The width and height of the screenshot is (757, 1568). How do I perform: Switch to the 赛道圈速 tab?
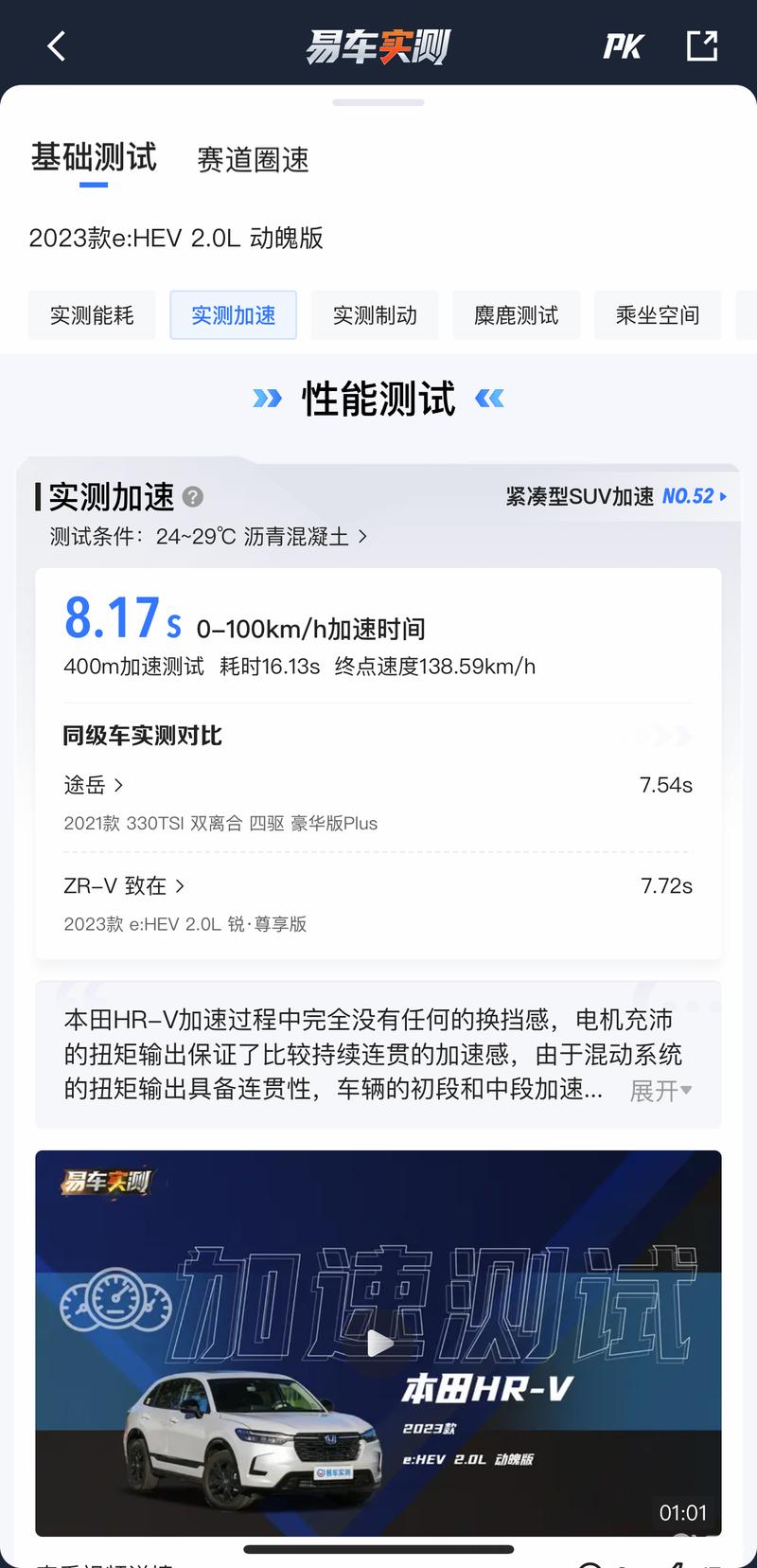pyautogui.click(x=253, y=160)
